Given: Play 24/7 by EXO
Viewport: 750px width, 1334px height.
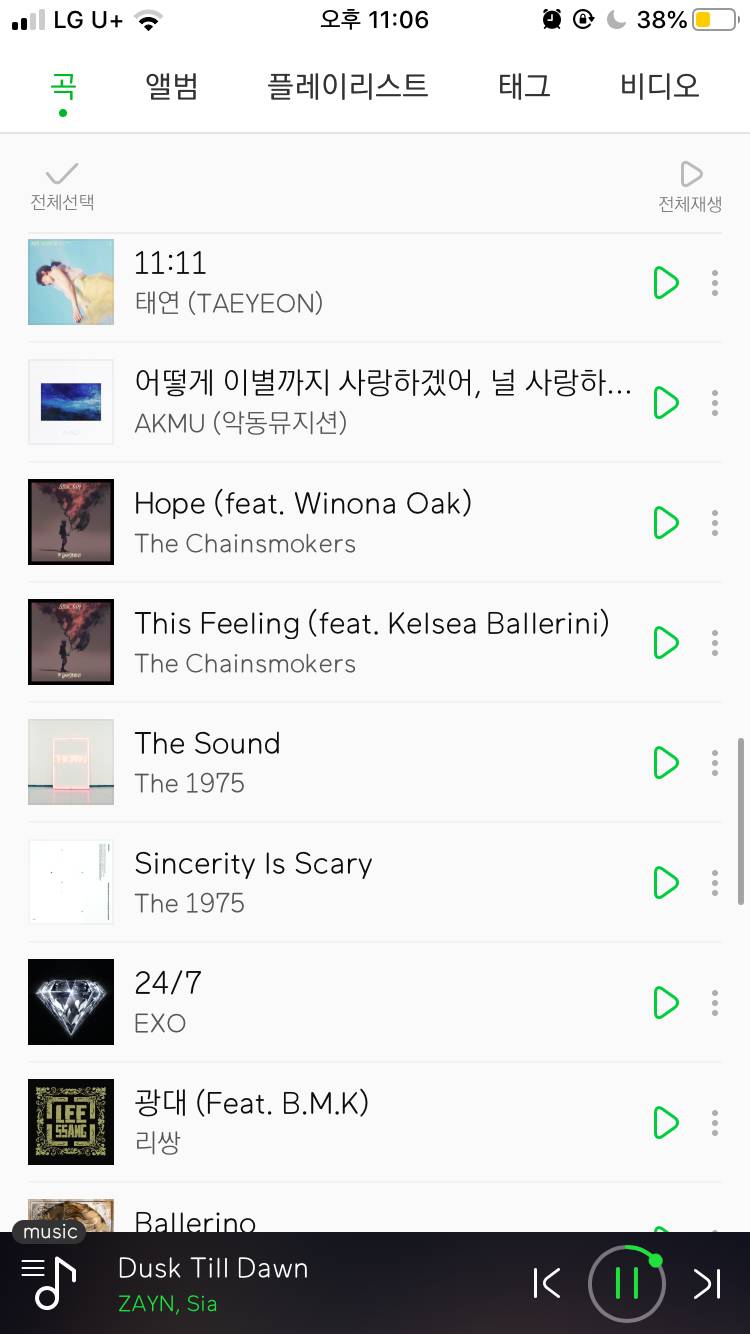Looking at the screenshot, I should click(x=665, y=1002).
